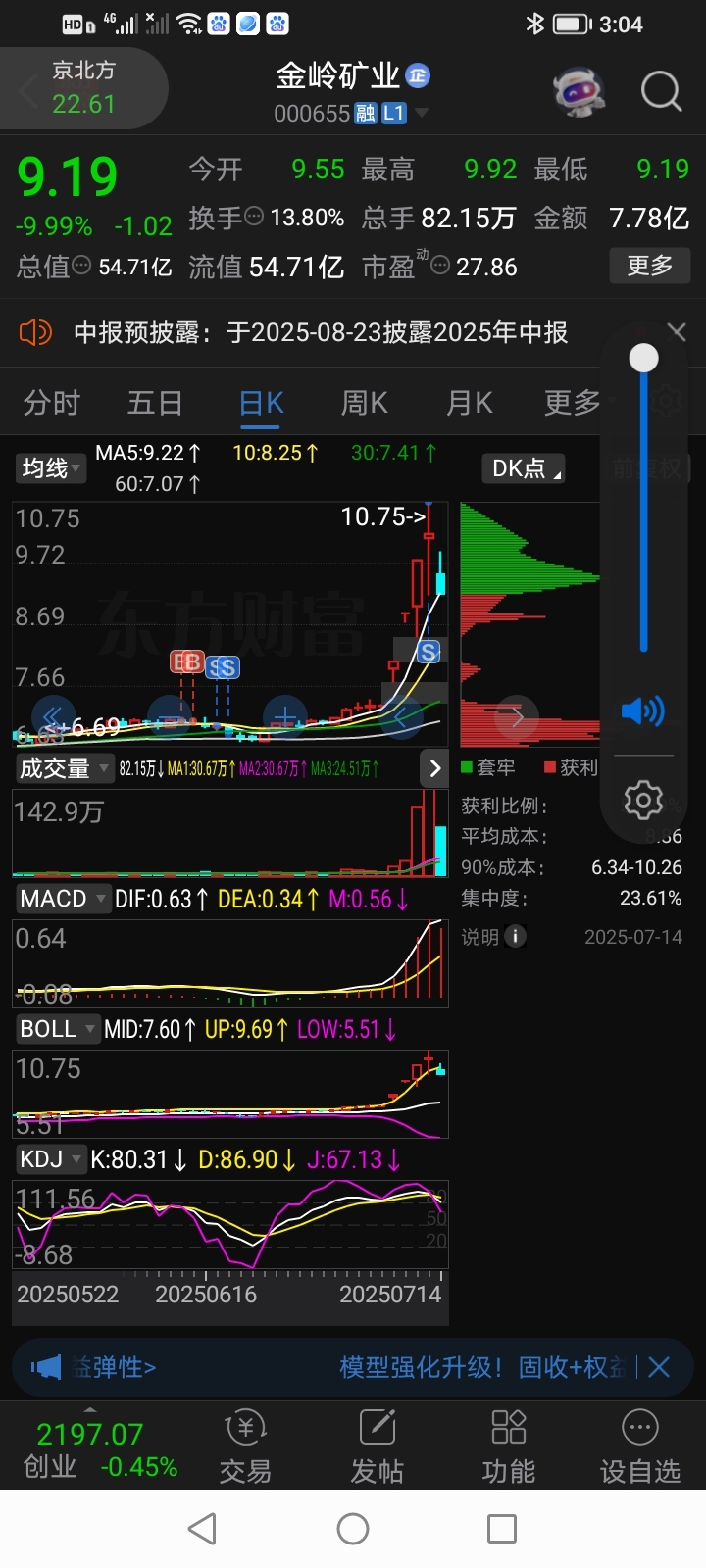
Task: Change the BOLL indicator dropdown
Action: click(57, 1029)
